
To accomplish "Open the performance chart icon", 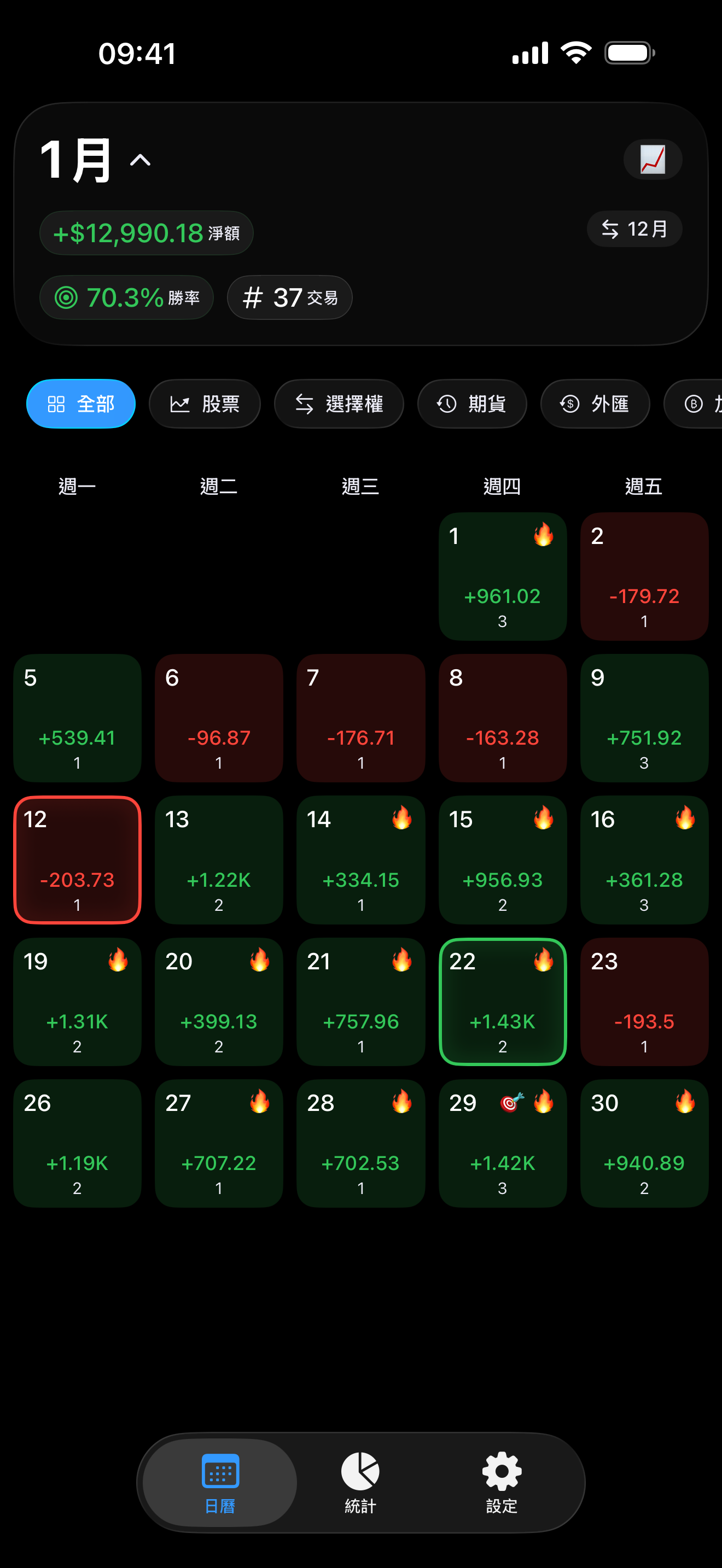I will pos(652,160).
